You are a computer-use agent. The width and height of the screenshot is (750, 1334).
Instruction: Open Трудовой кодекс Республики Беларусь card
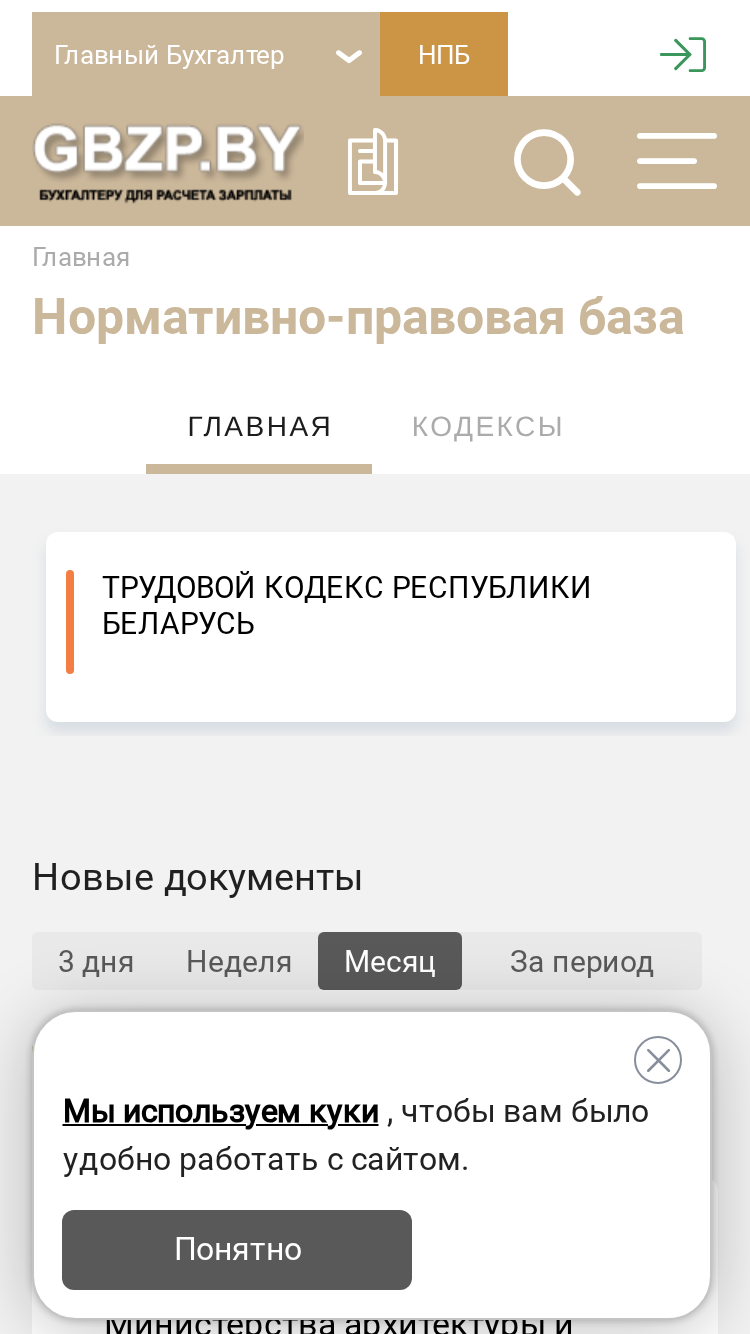pyautogui.click(x=391, y=627)
